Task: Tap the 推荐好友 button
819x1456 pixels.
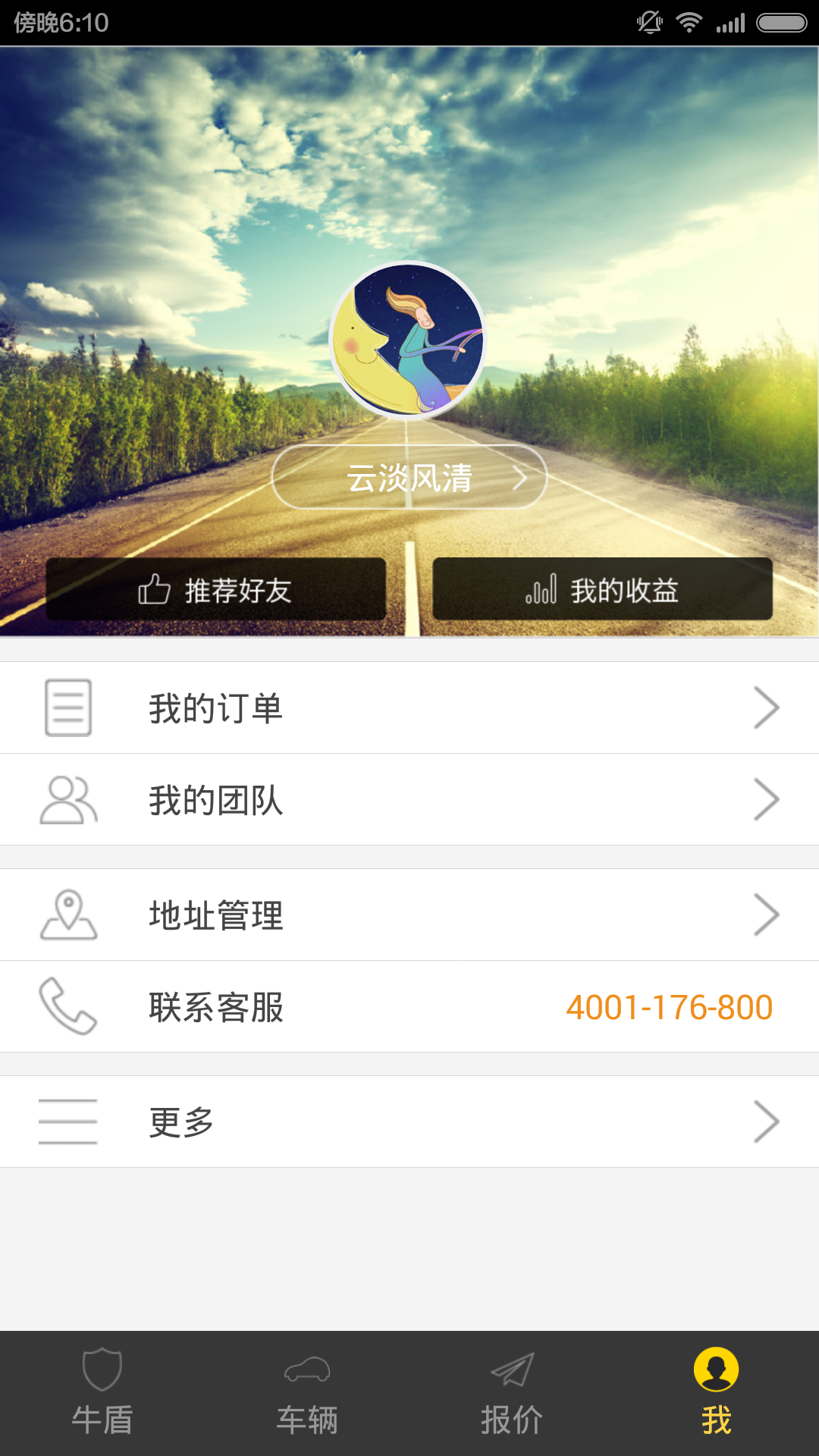Action: (x=216, y=589)
